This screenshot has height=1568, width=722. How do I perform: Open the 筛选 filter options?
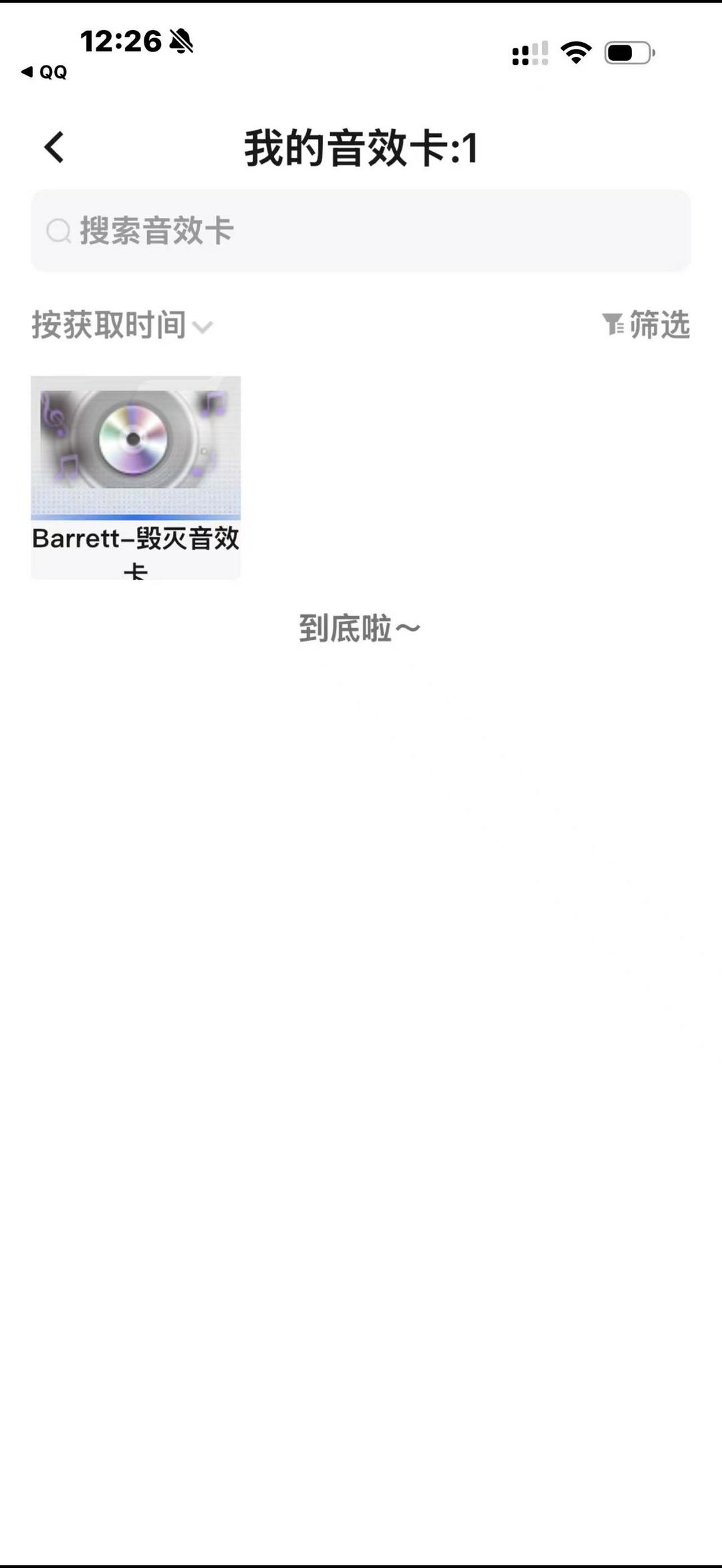(x=646, y=325)
